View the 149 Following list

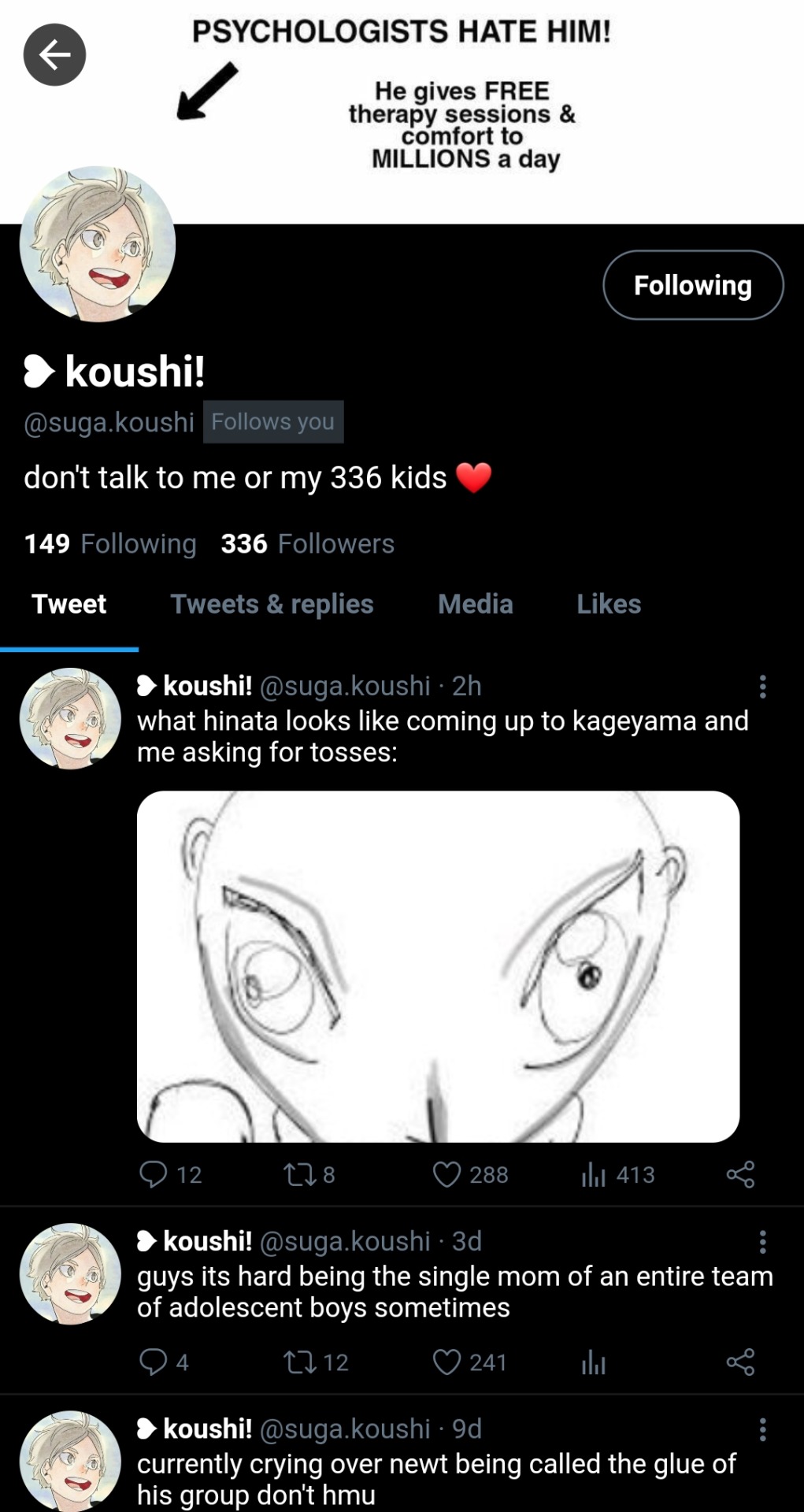[110, 543]
